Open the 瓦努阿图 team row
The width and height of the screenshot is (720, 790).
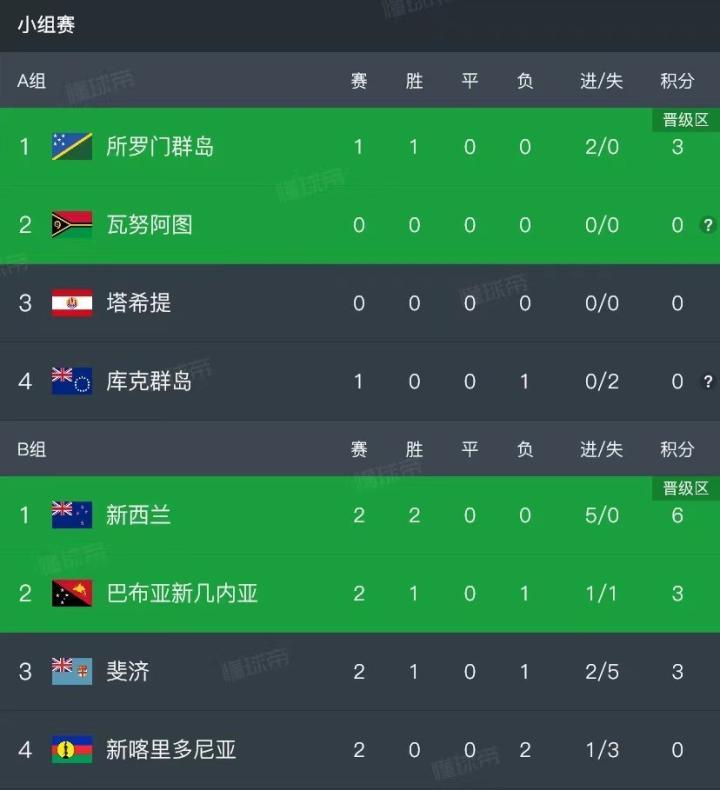click(x=360, y=225)
